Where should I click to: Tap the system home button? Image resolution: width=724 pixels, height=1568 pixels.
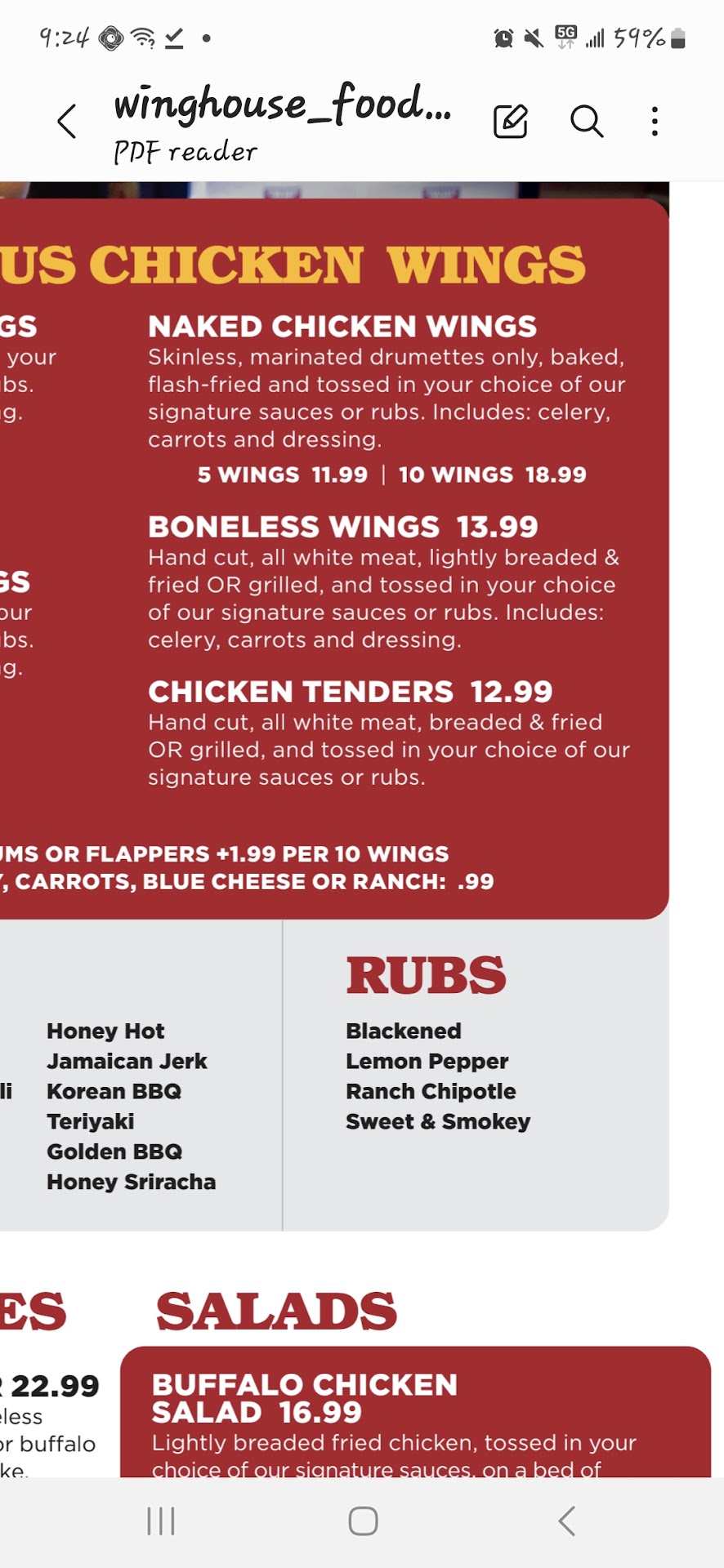click(363, 1521)
